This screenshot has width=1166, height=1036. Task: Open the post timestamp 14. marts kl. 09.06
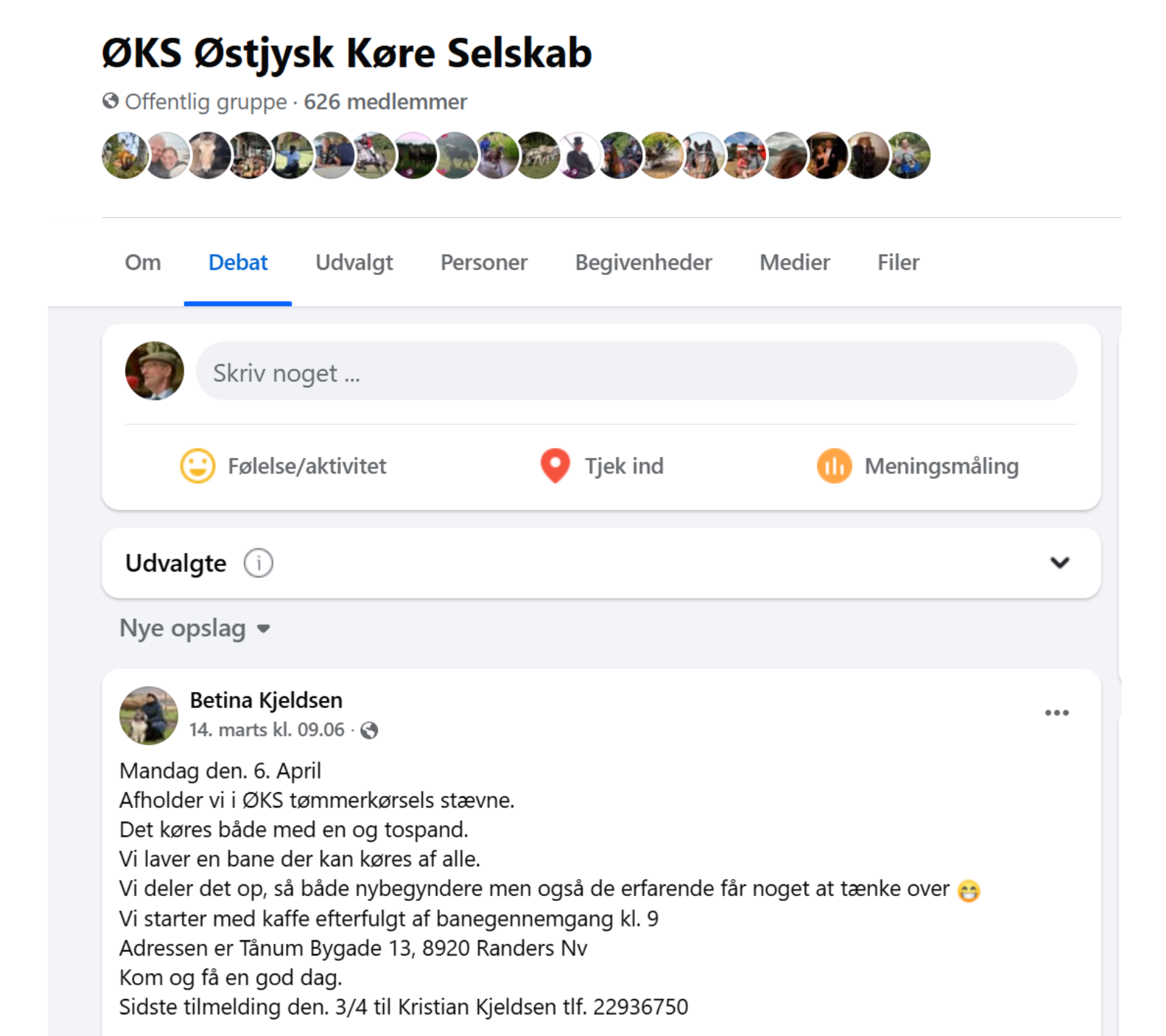[x=266, y=730]
